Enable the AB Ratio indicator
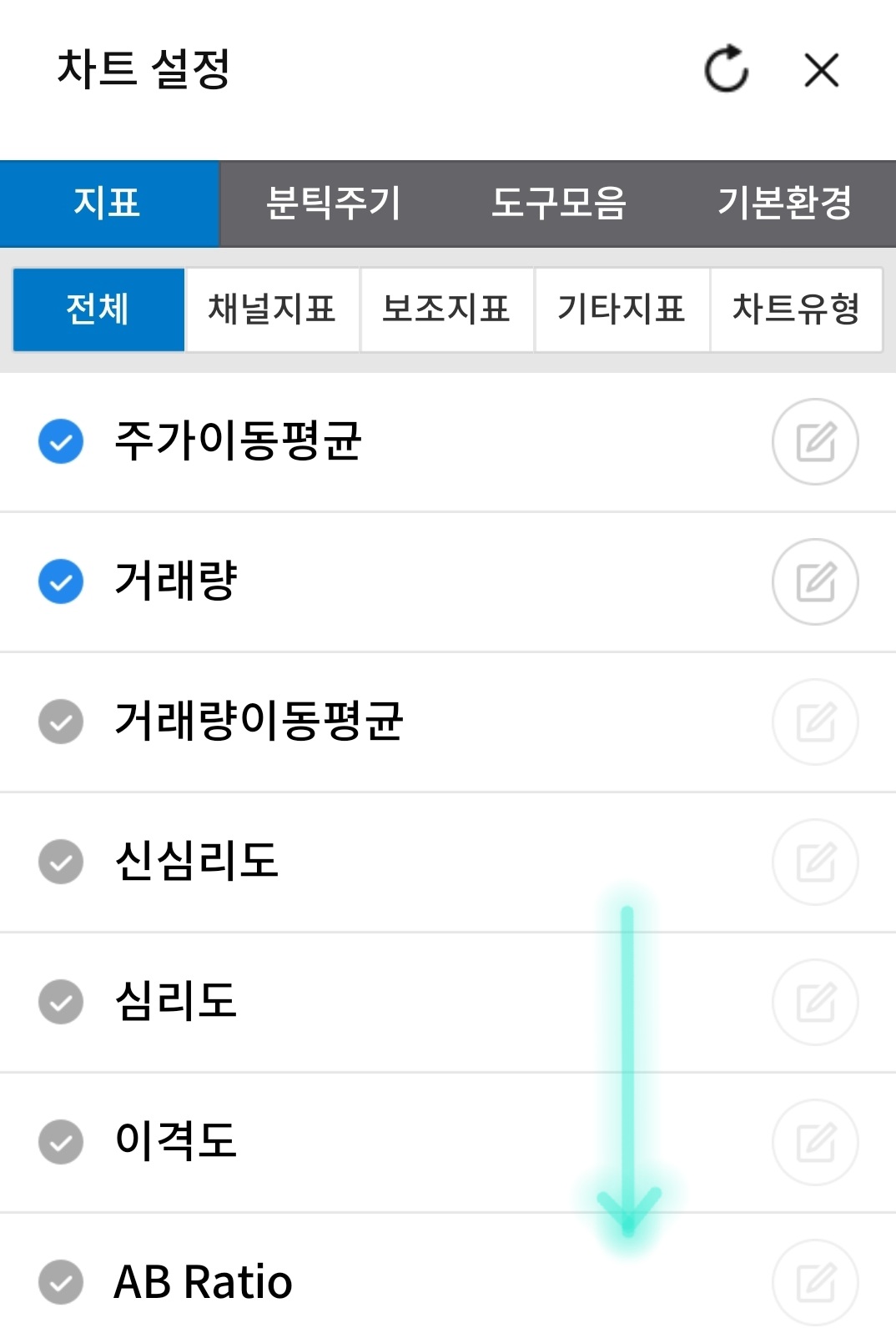The height and width of the screenshot is (1338, 896). click(x=60, y=1283)
